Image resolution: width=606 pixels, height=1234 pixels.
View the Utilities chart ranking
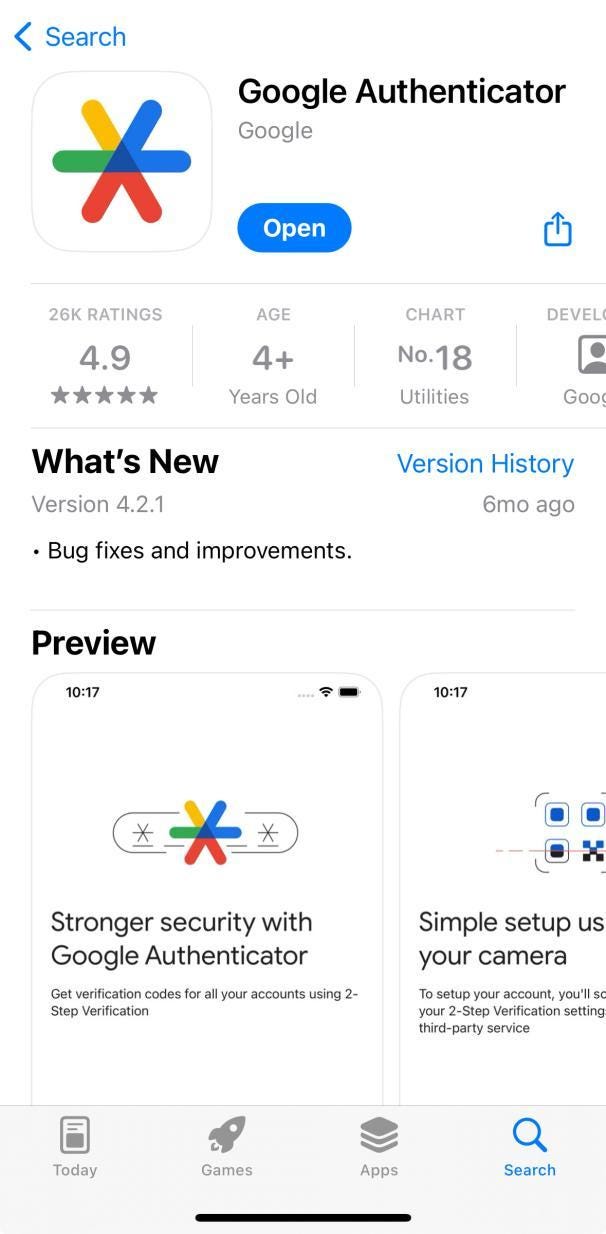click(434, 357)
